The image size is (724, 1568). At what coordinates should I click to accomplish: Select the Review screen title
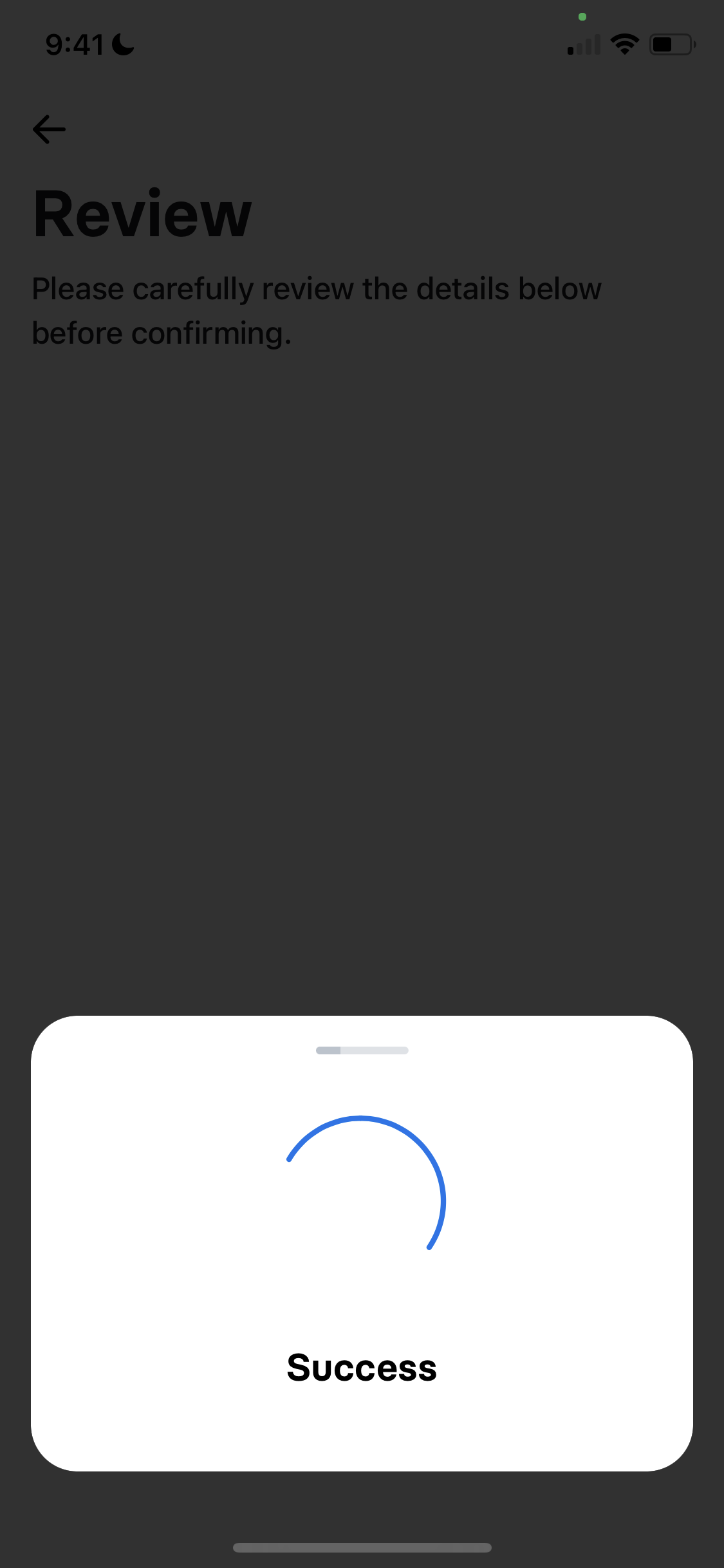(x=142, y=214)
